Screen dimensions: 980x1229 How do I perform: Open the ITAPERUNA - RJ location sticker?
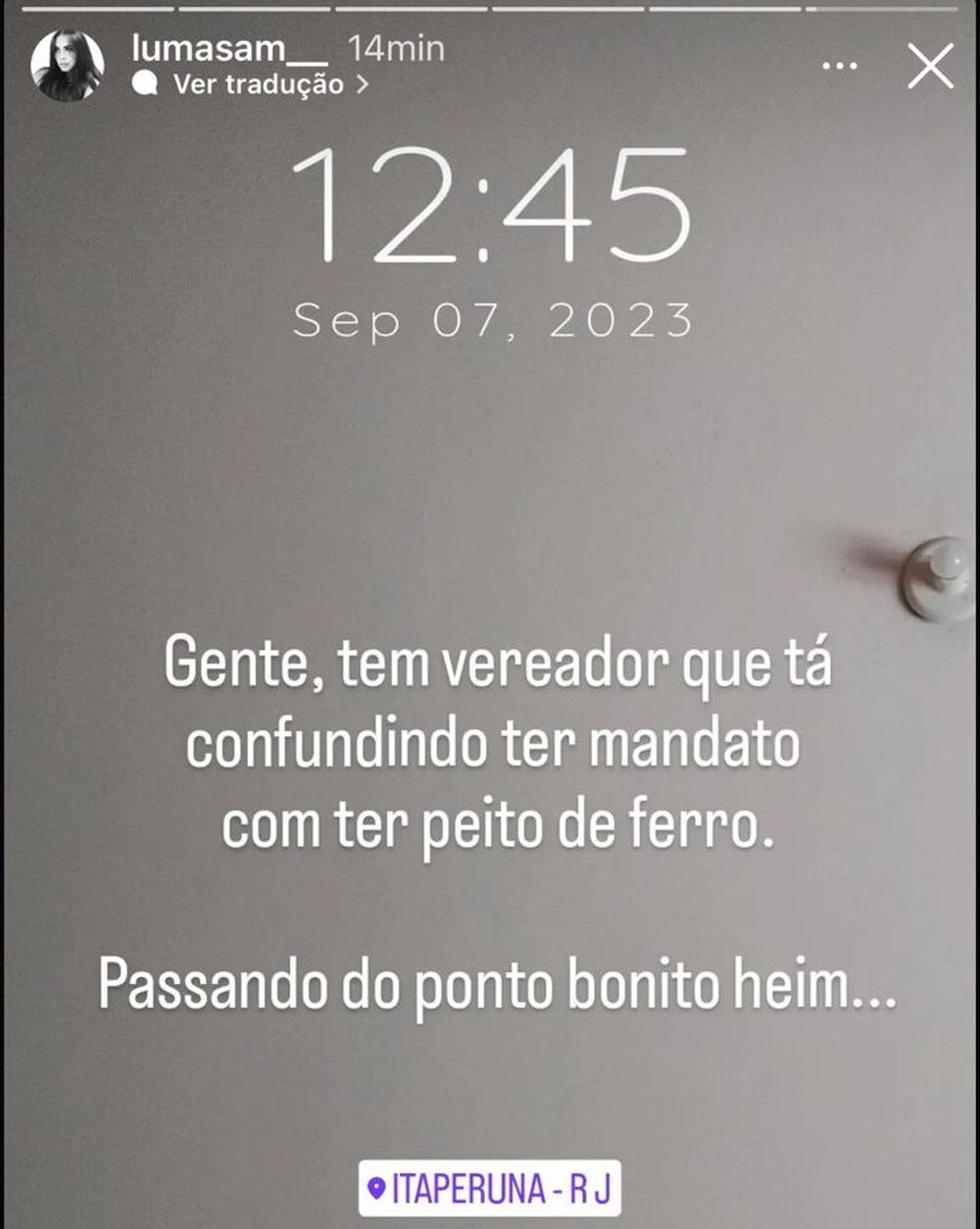click(x=489, y=1189)
